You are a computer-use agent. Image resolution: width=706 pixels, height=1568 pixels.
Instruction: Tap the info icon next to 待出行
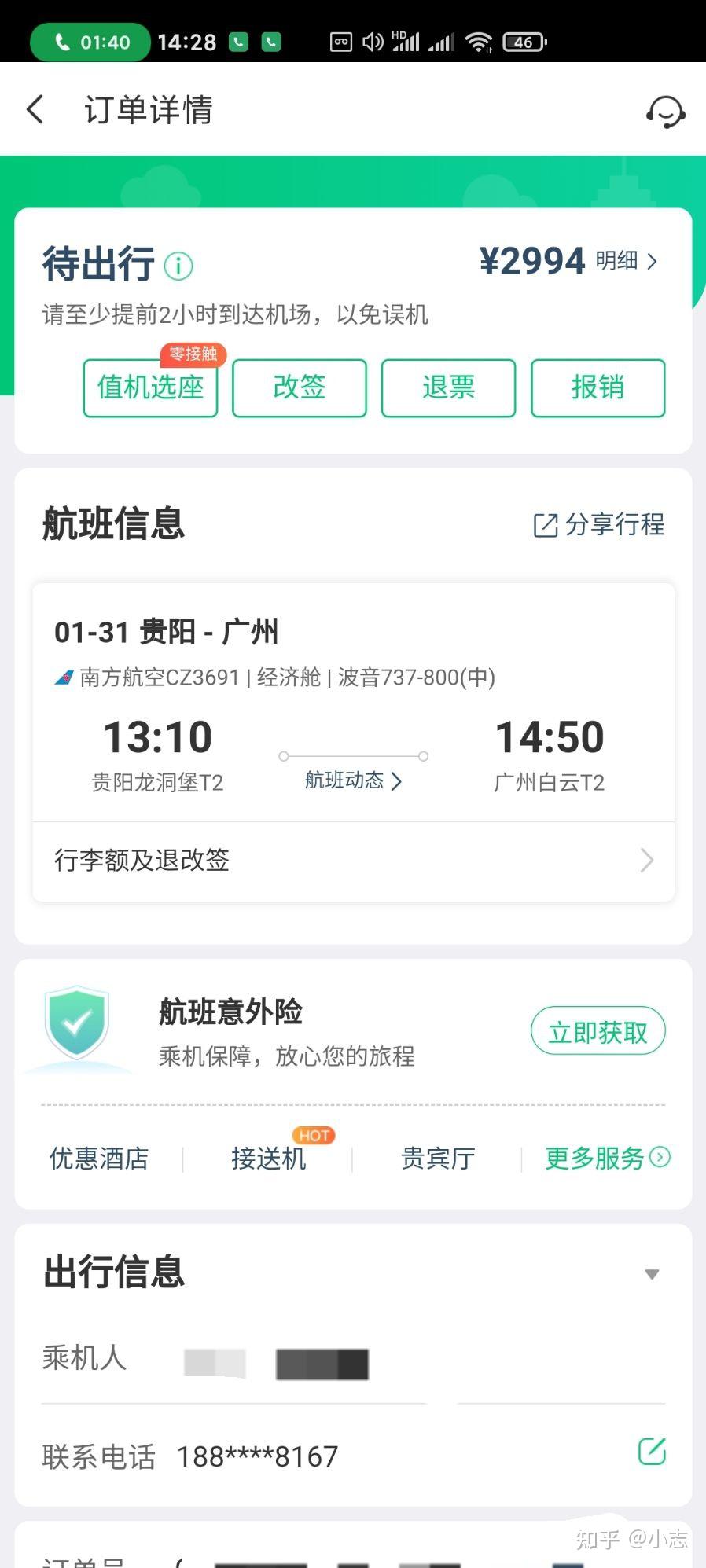(178, 266)
